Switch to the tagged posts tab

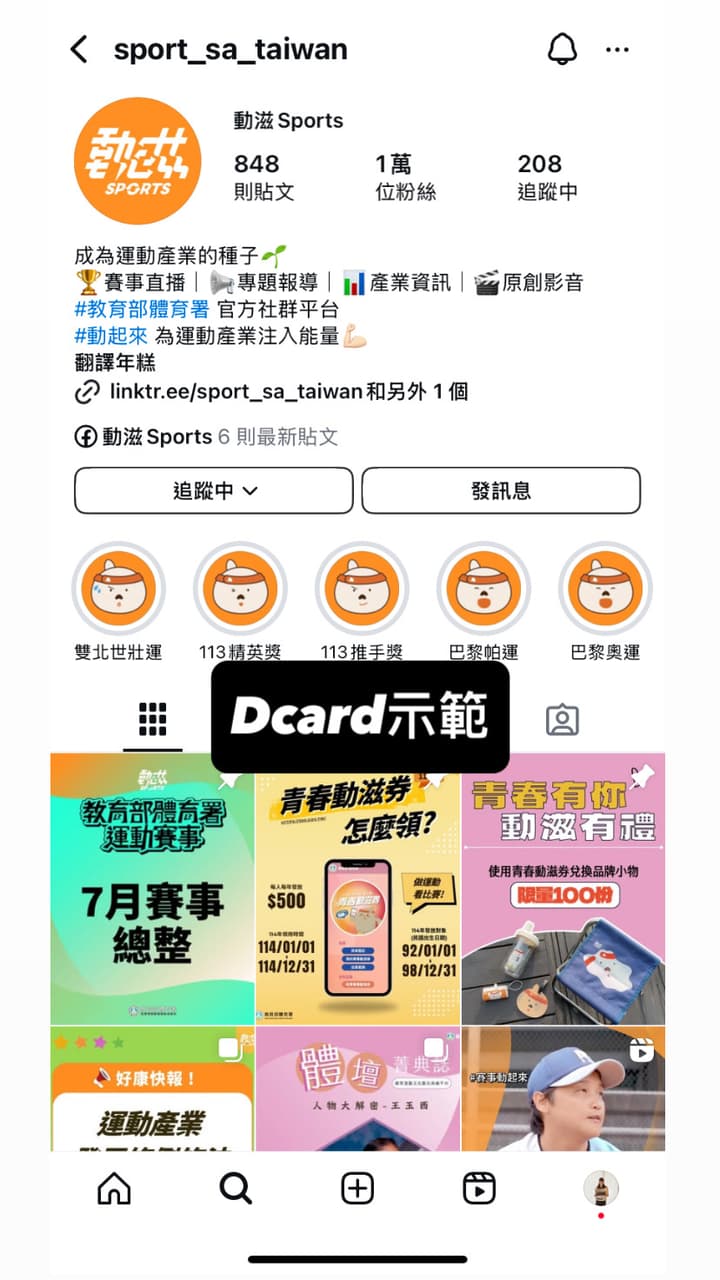(x=562, y=719)
